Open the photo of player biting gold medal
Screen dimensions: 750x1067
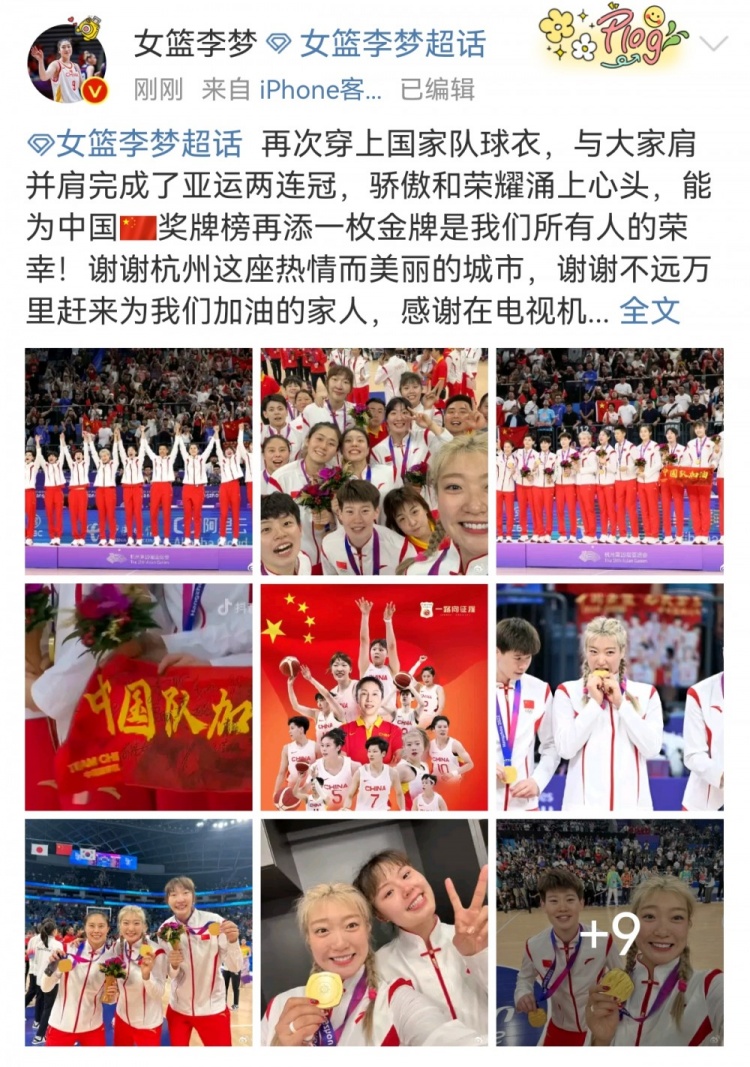tap(610, 697)
